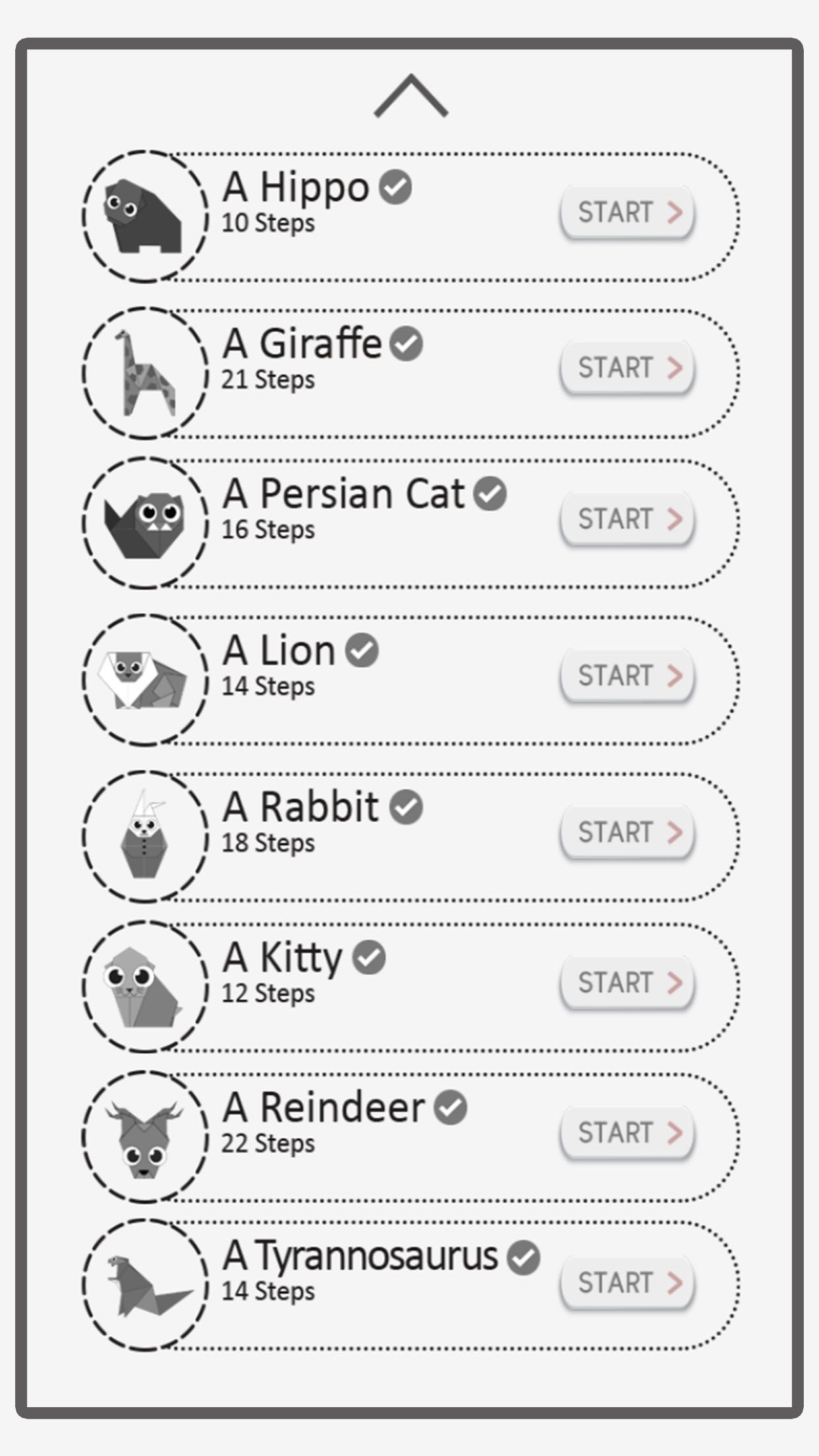Begin the Reindeer origami guide

point(627,1133)
